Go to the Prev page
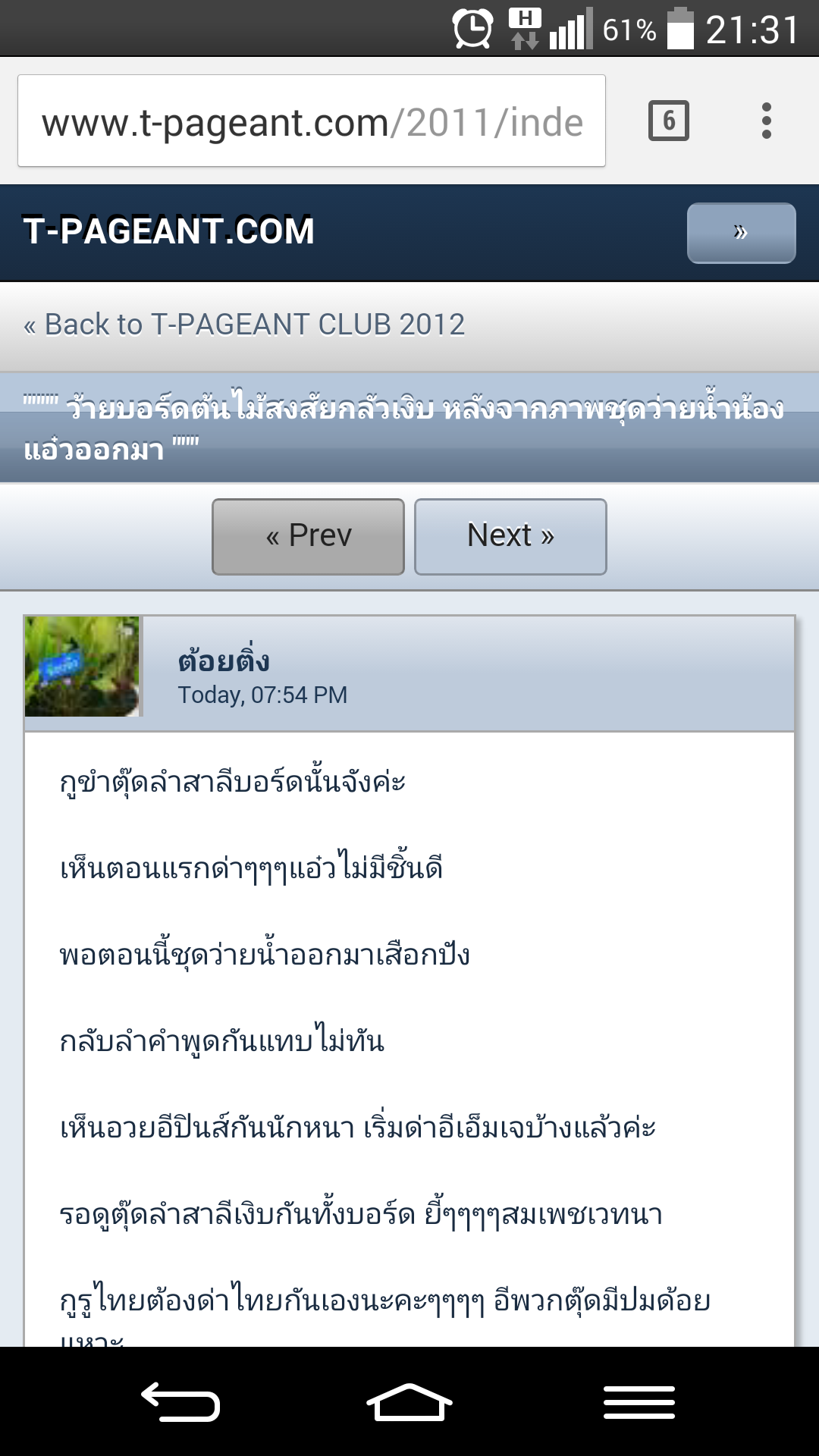This screenshot has width=819, height=1456. tap(308, 536)
